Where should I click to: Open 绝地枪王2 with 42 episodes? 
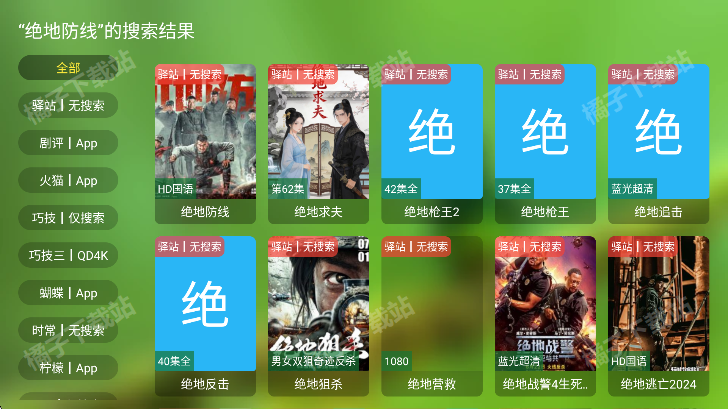(431, 140)
